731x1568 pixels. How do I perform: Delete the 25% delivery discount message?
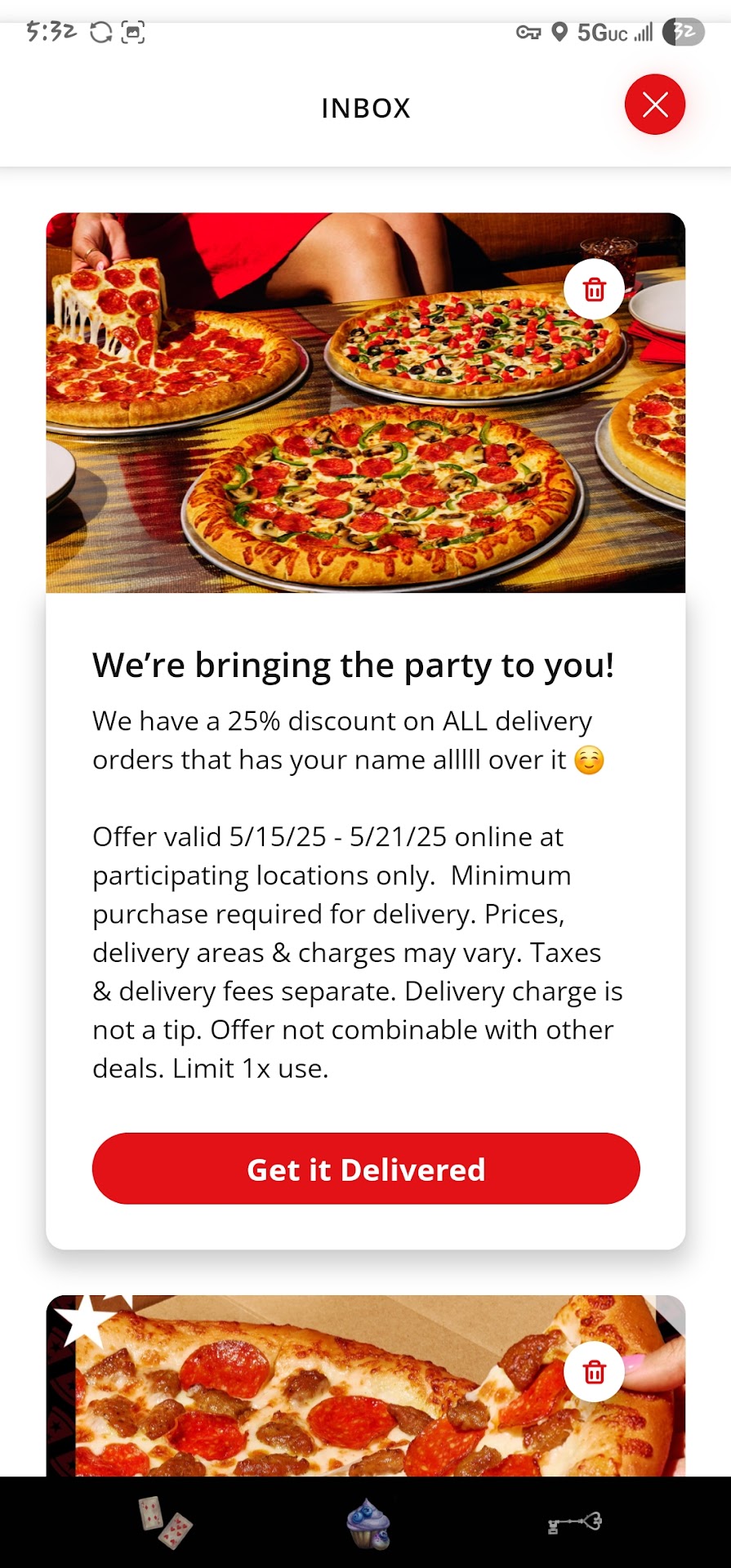tap(594, 289)
